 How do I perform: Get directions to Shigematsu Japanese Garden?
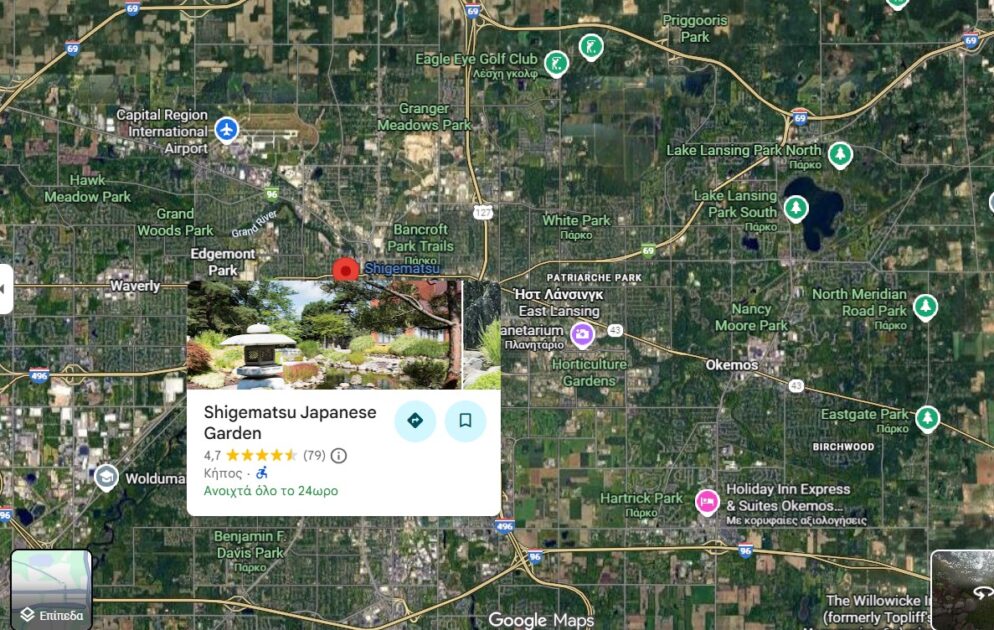pyautogui.click(x=415, y=420)
